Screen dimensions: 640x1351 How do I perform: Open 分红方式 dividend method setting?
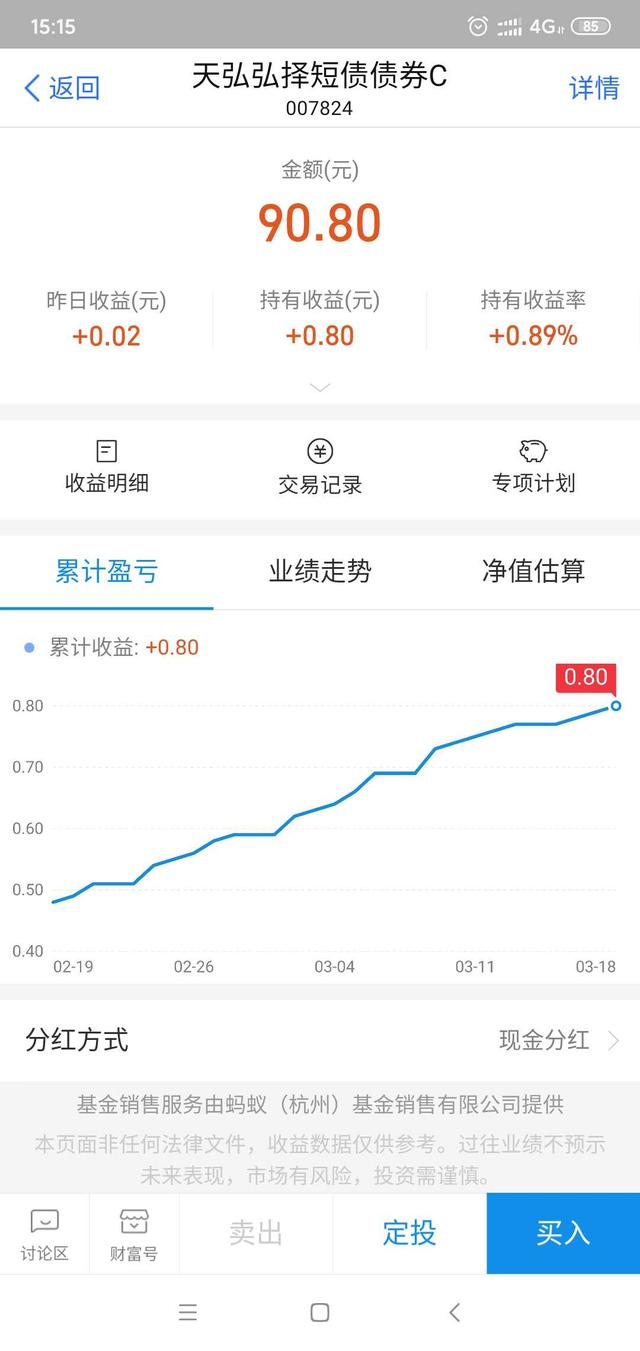point(320,1040)
